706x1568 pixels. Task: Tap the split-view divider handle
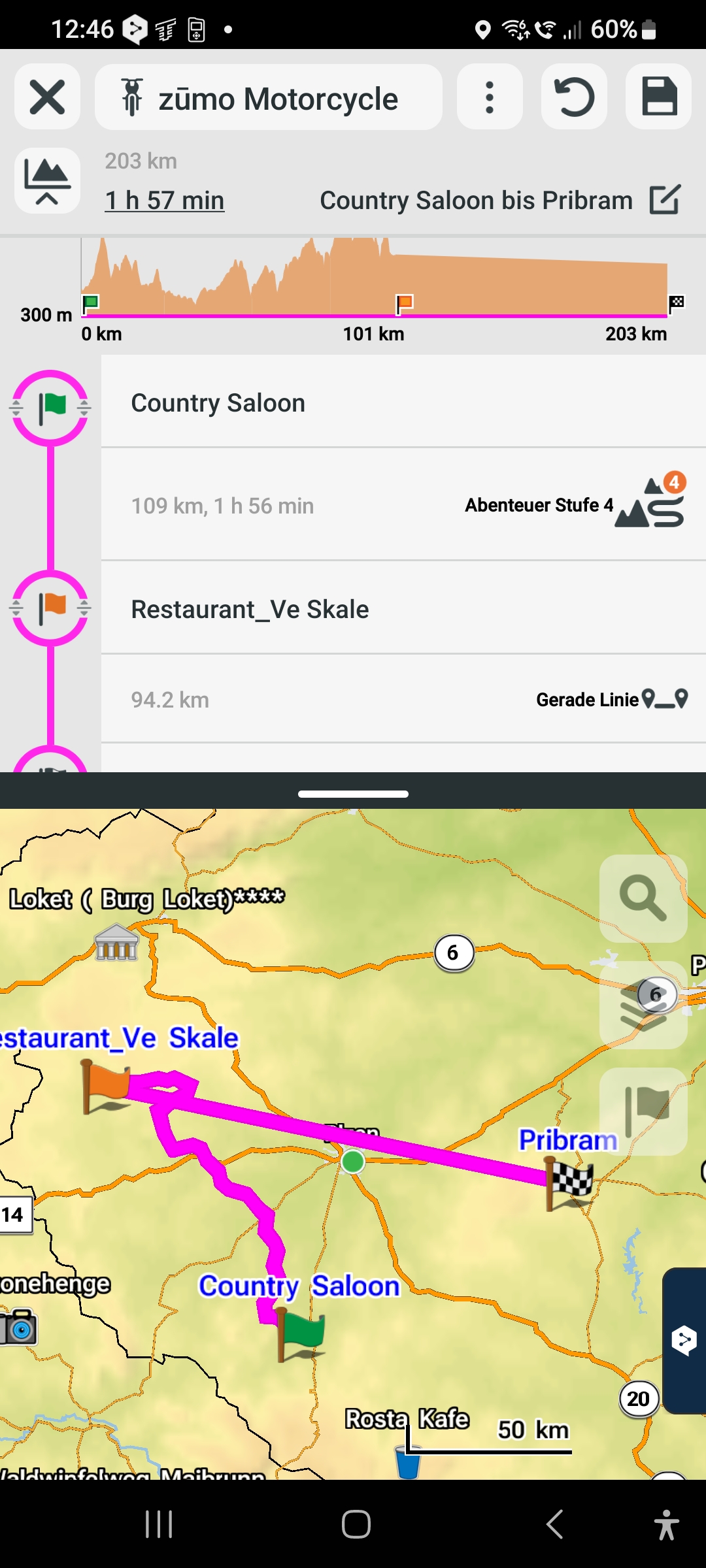(353, 794)
